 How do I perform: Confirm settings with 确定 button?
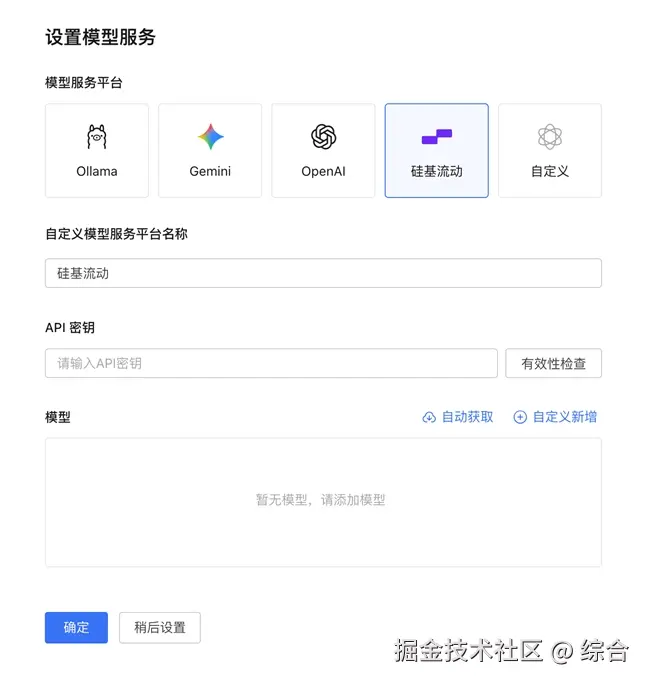pyautogui.click(x=76, y=627)
